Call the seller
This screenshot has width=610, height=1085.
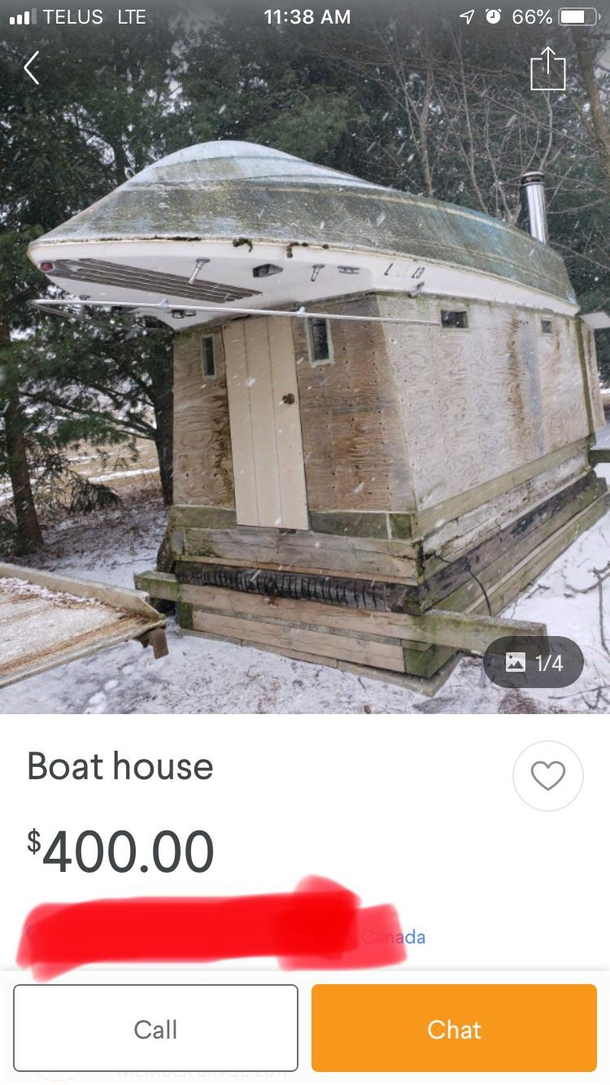coord(156,1029)
